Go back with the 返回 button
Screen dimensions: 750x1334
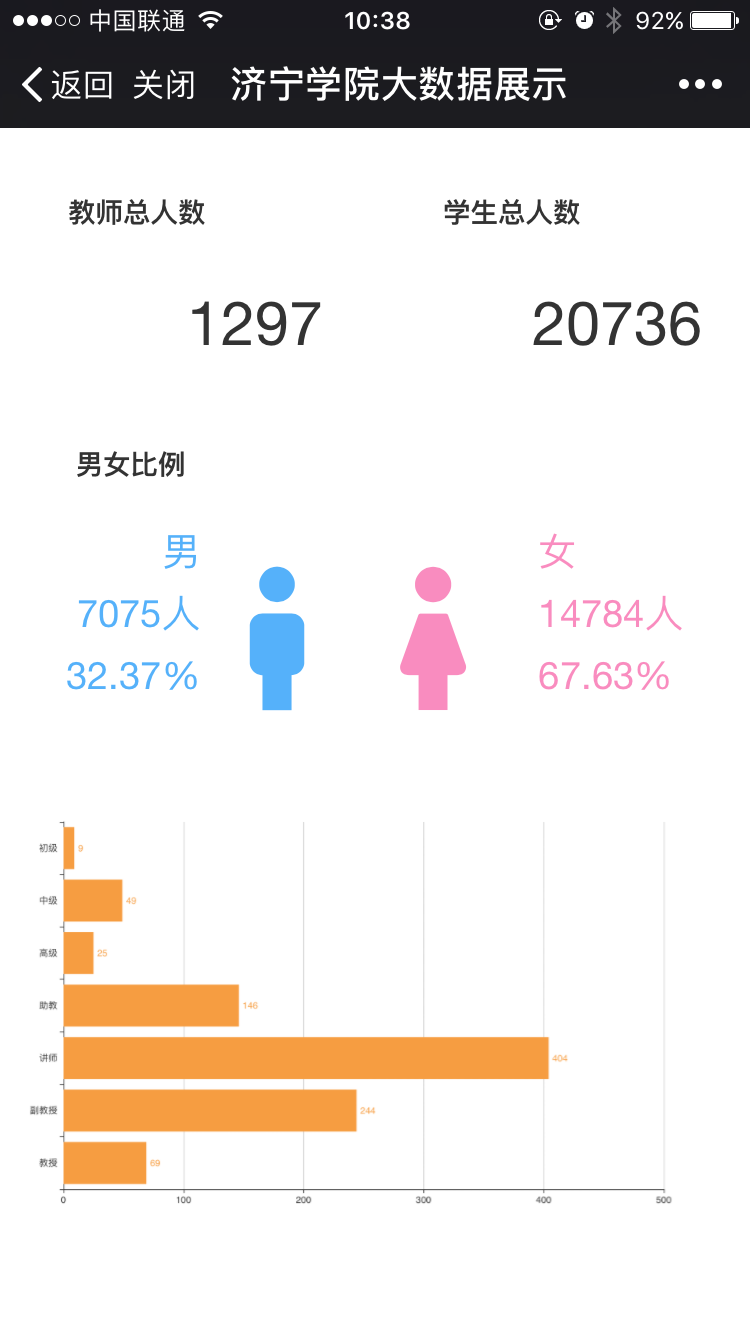coord(68,85)
